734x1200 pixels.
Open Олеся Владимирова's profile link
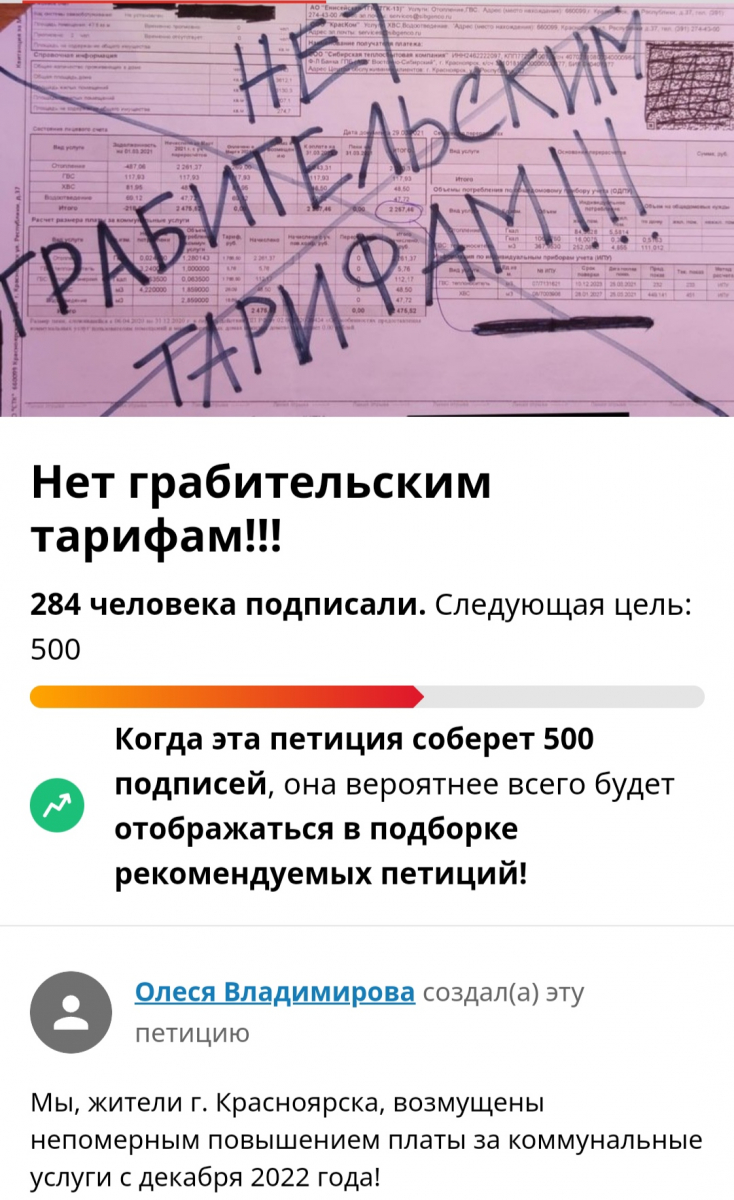(274, 992)
